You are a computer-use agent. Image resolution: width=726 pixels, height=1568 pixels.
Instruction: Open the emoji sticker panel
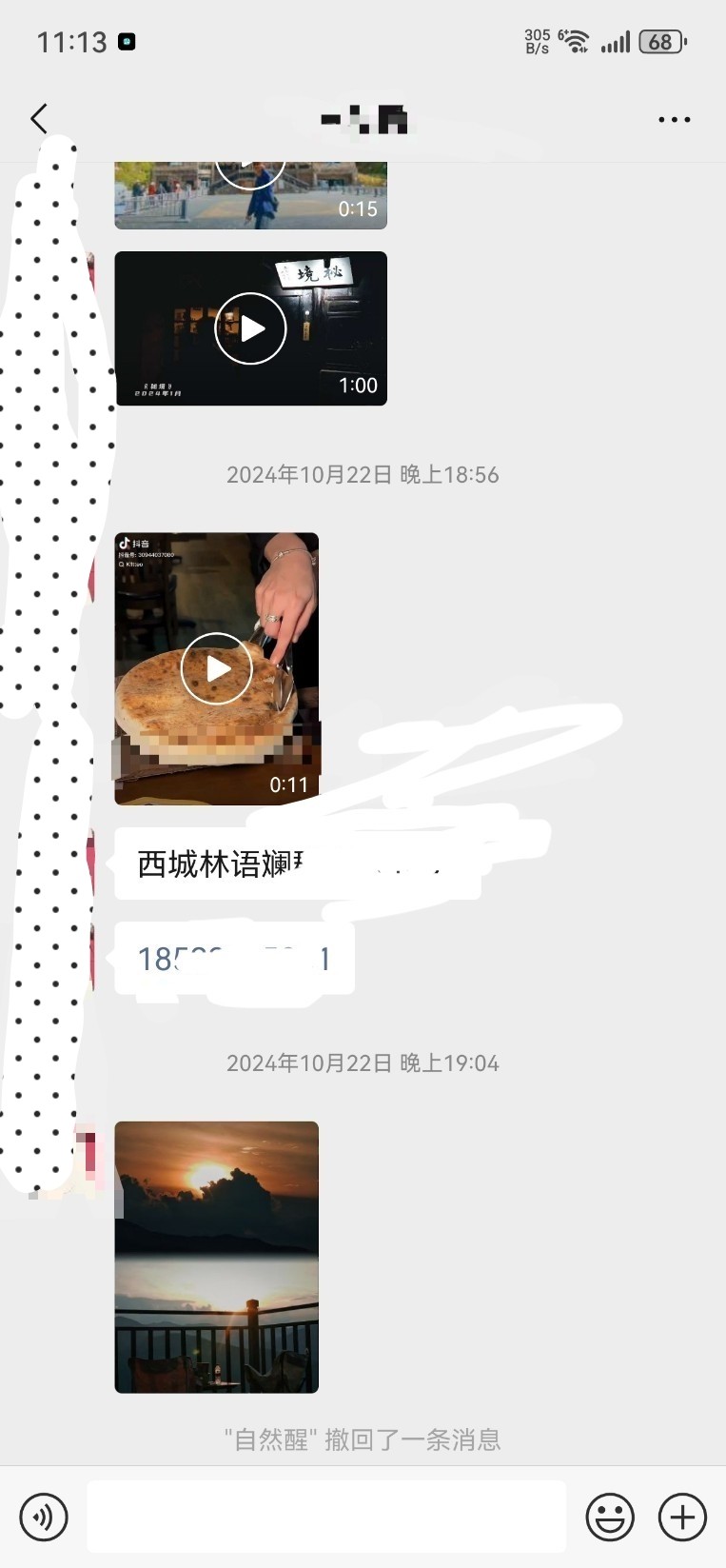pos(610,1517)
